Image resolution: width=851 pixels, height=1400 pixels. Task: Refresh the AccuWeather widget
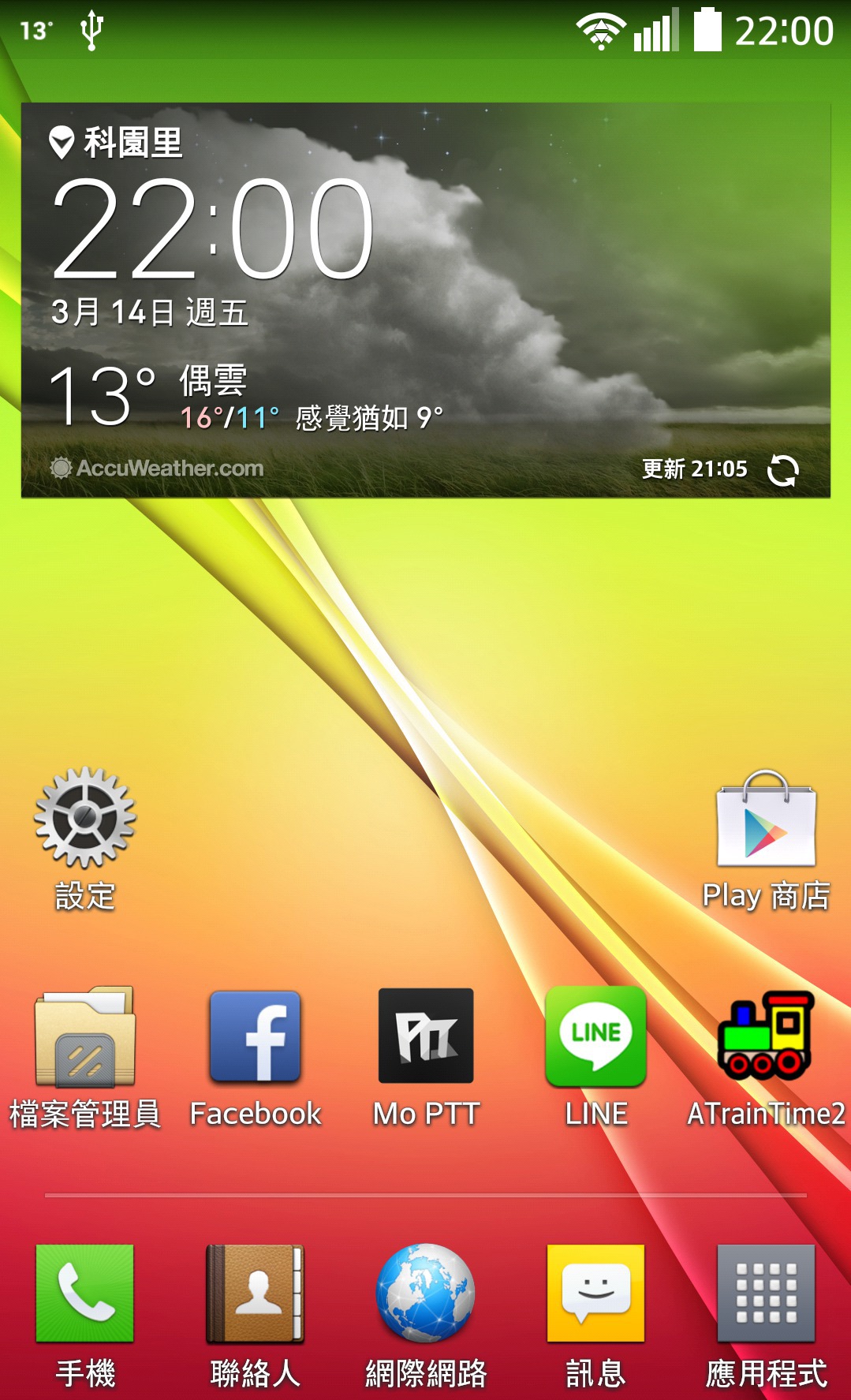[782, 470]
